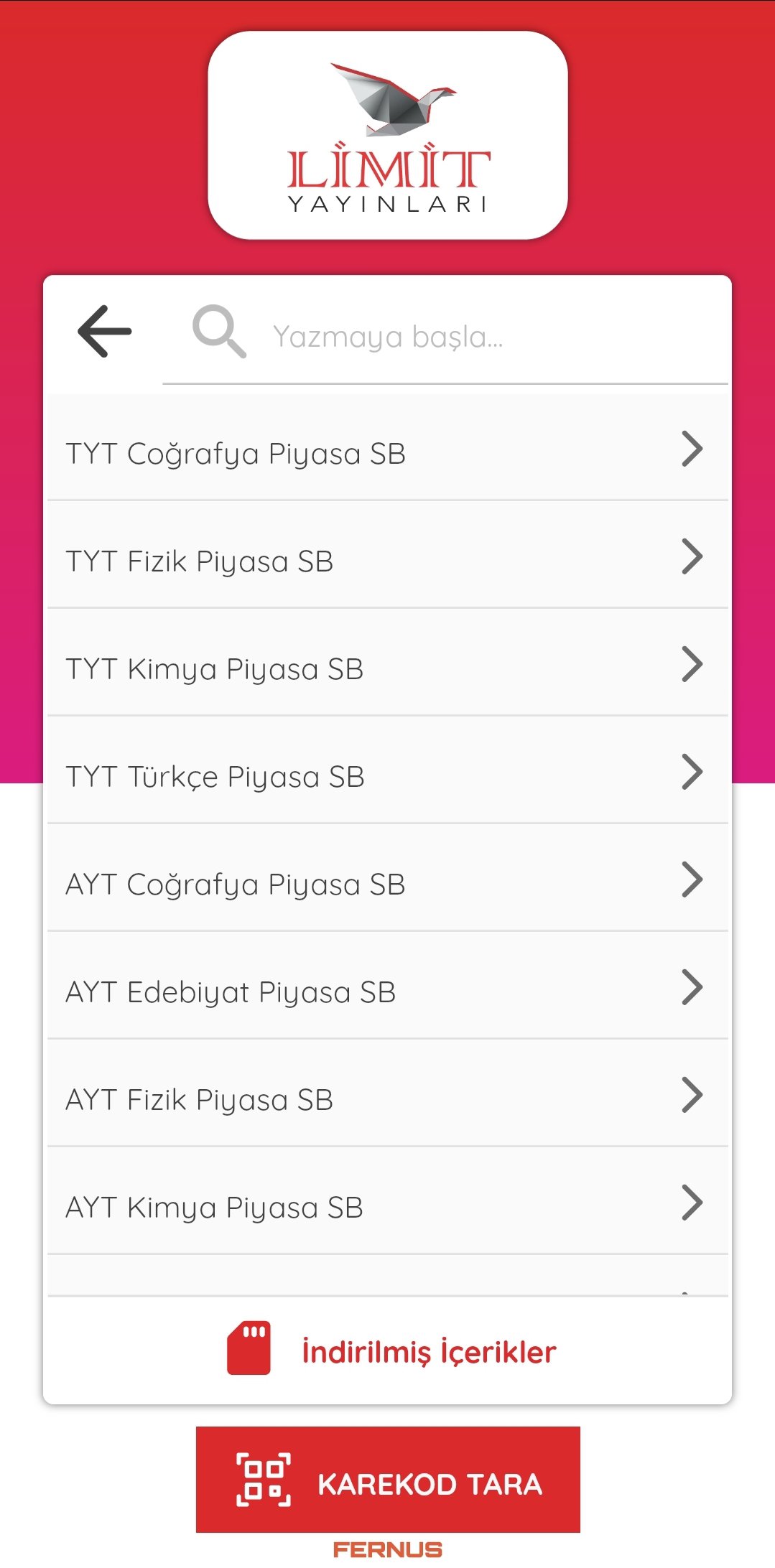775x1568 pixels.
Task: Open AYT Fizik Piyasa SB
Action: pos(387,1098)
